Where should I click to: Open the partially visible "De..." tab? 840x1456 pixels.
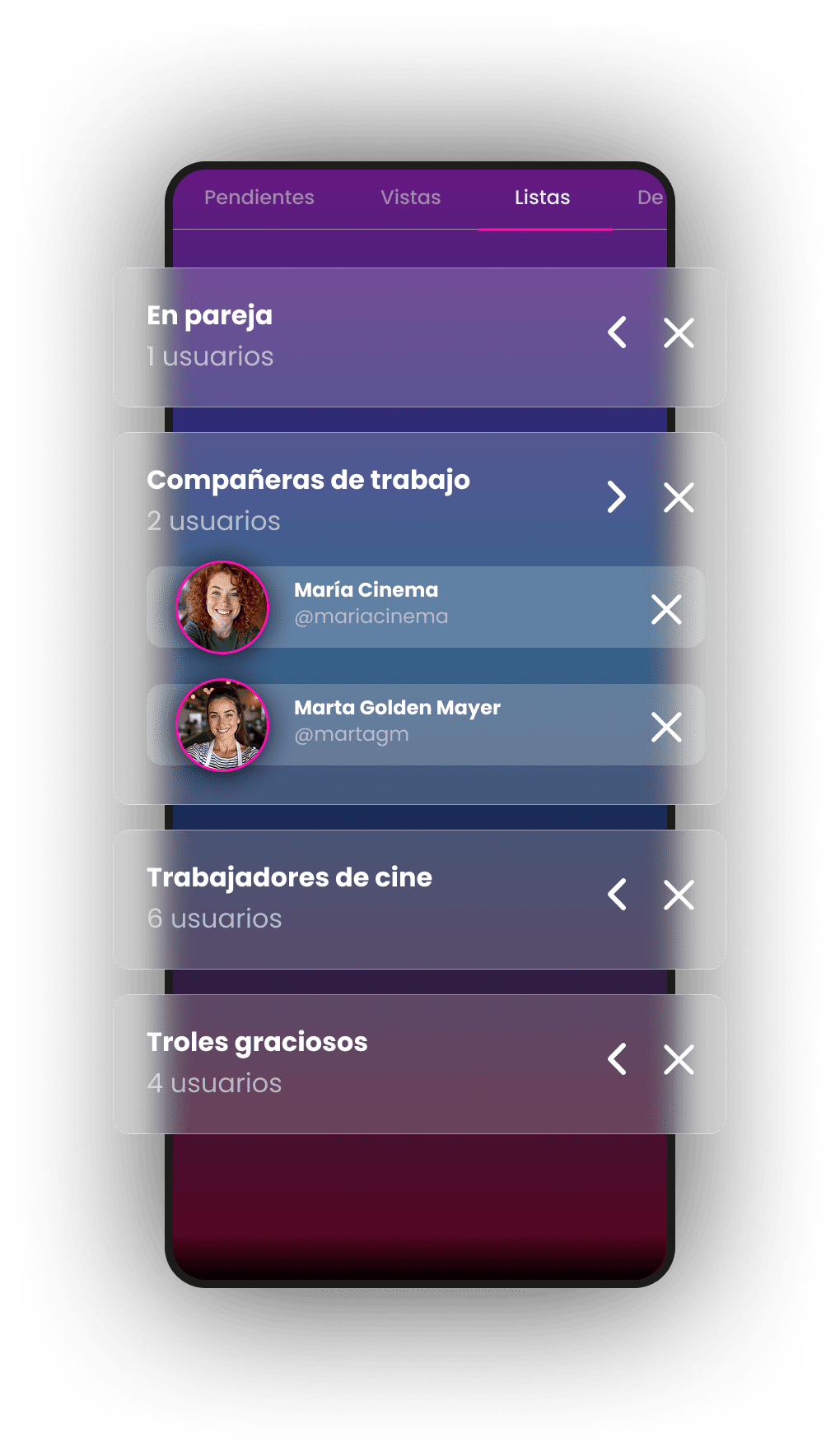(x=651, y=198)
